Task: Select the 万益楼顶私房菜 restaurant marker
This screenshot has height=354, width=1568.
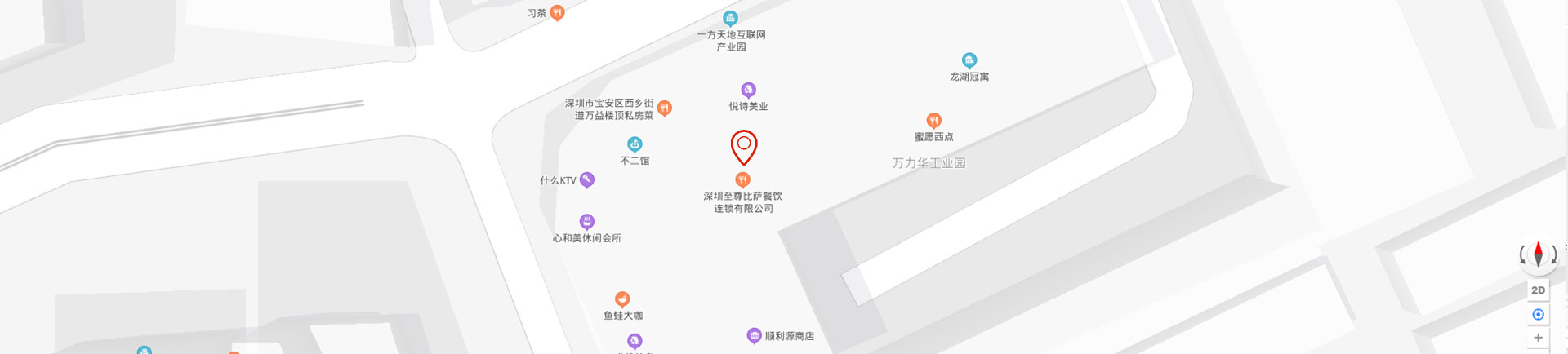Action: click(x=665, y=108)
